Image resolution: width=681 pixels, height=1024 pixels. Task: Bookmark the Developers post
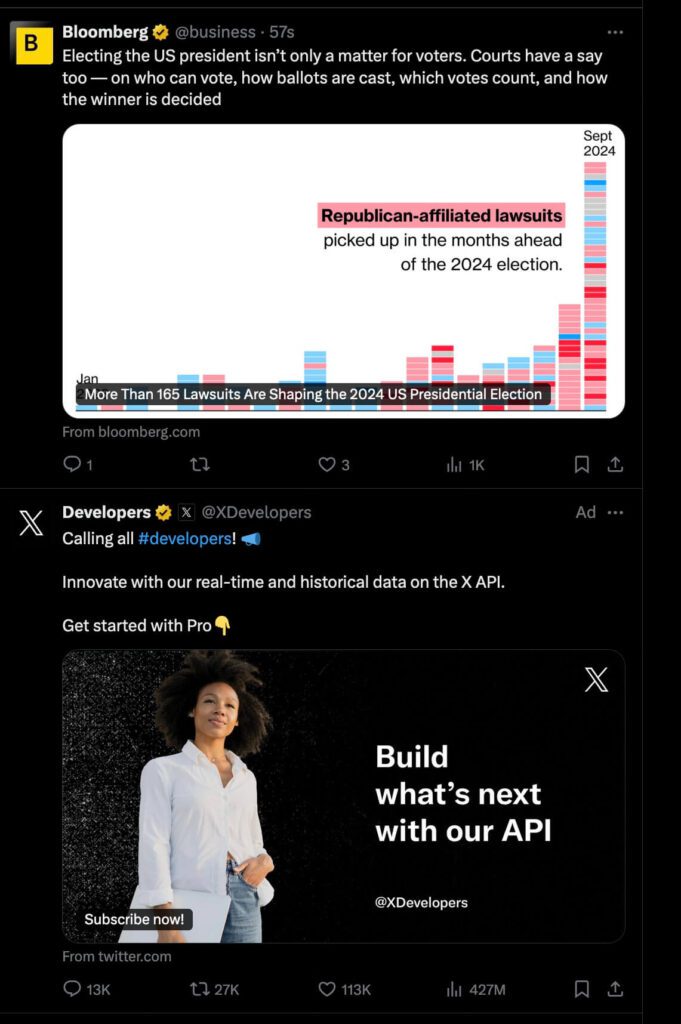(581, 989)
